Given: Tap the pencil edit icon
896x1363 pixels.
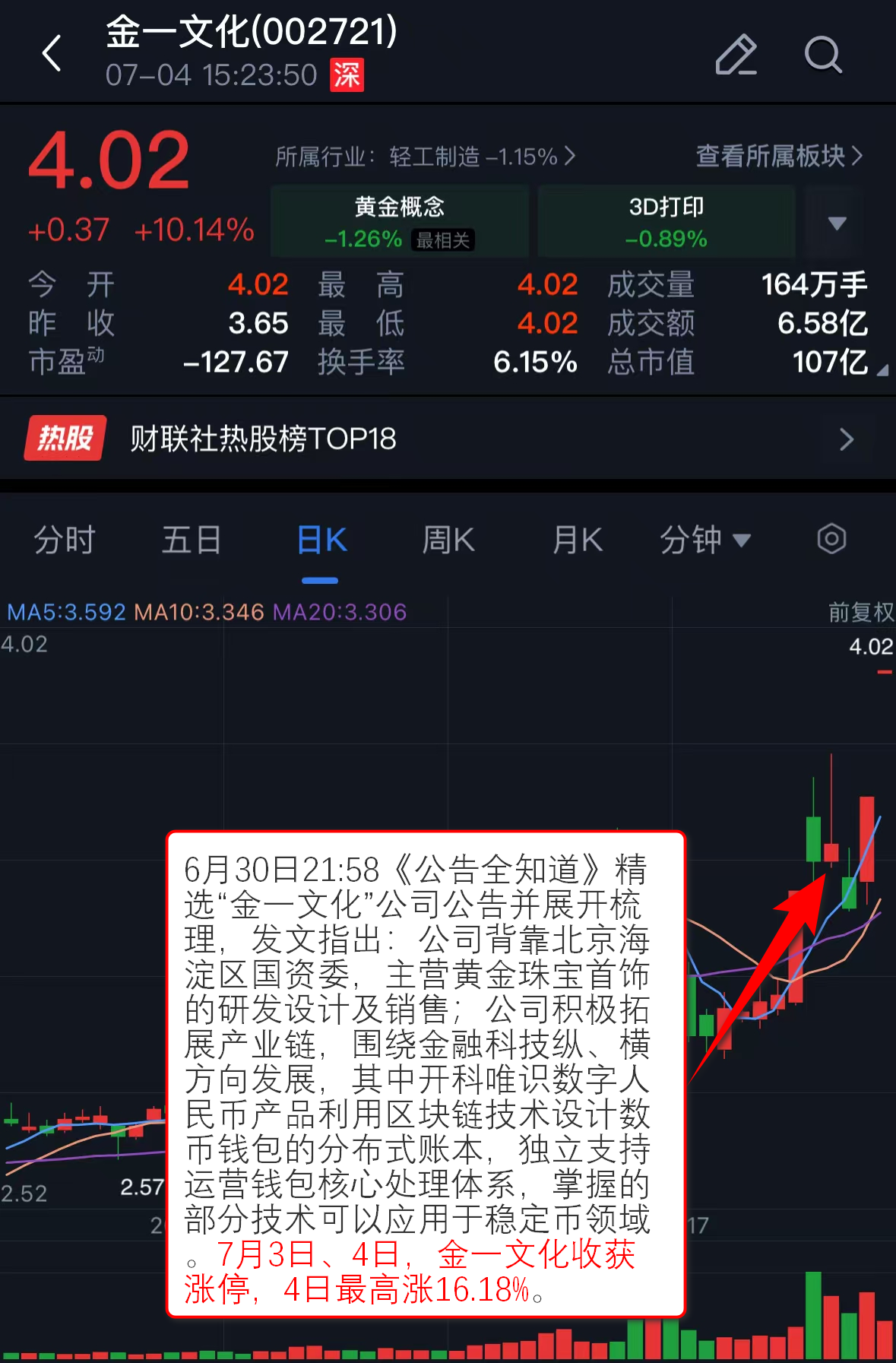Looking at the screenshot, I should (736, 55).
